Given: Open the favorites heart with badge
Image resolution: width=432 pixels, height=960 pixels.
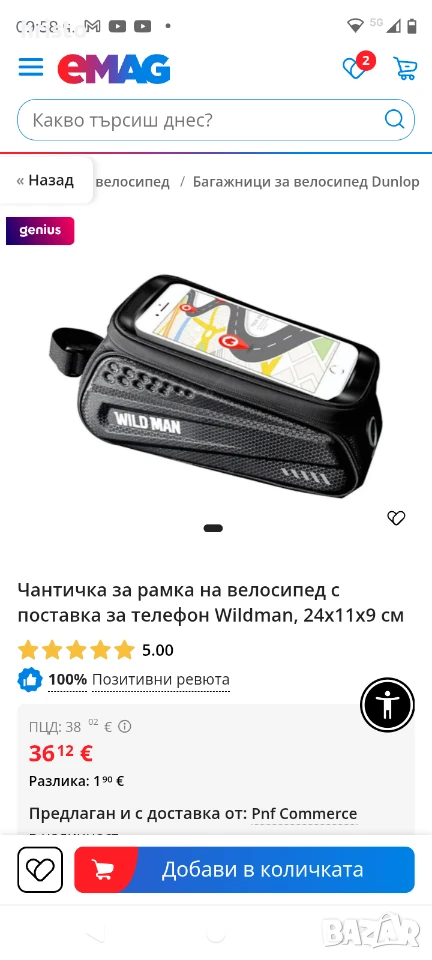Looking at the screenshot, I should point(357,66).
